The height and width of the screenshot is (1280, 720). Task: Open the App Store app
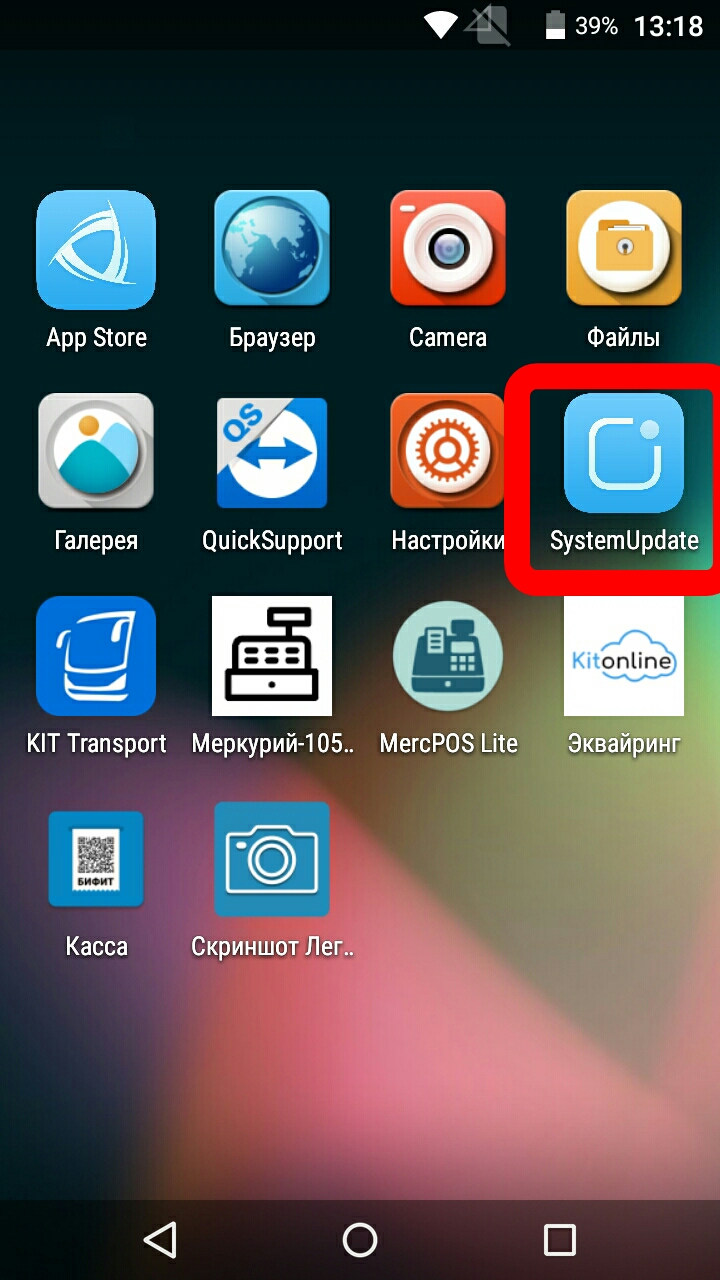(96, 250)
